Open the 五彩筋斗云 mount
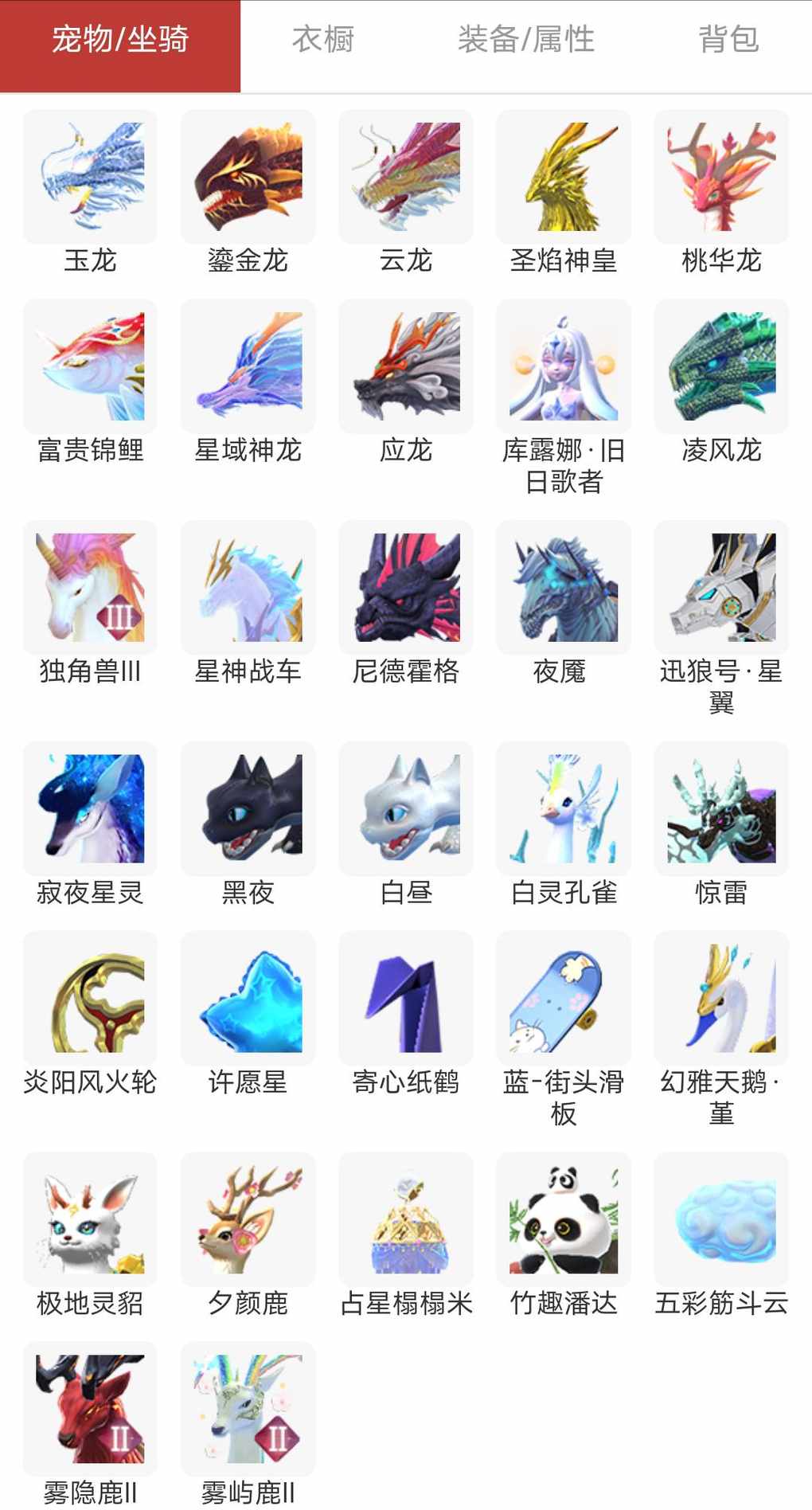 point(721,1219)
